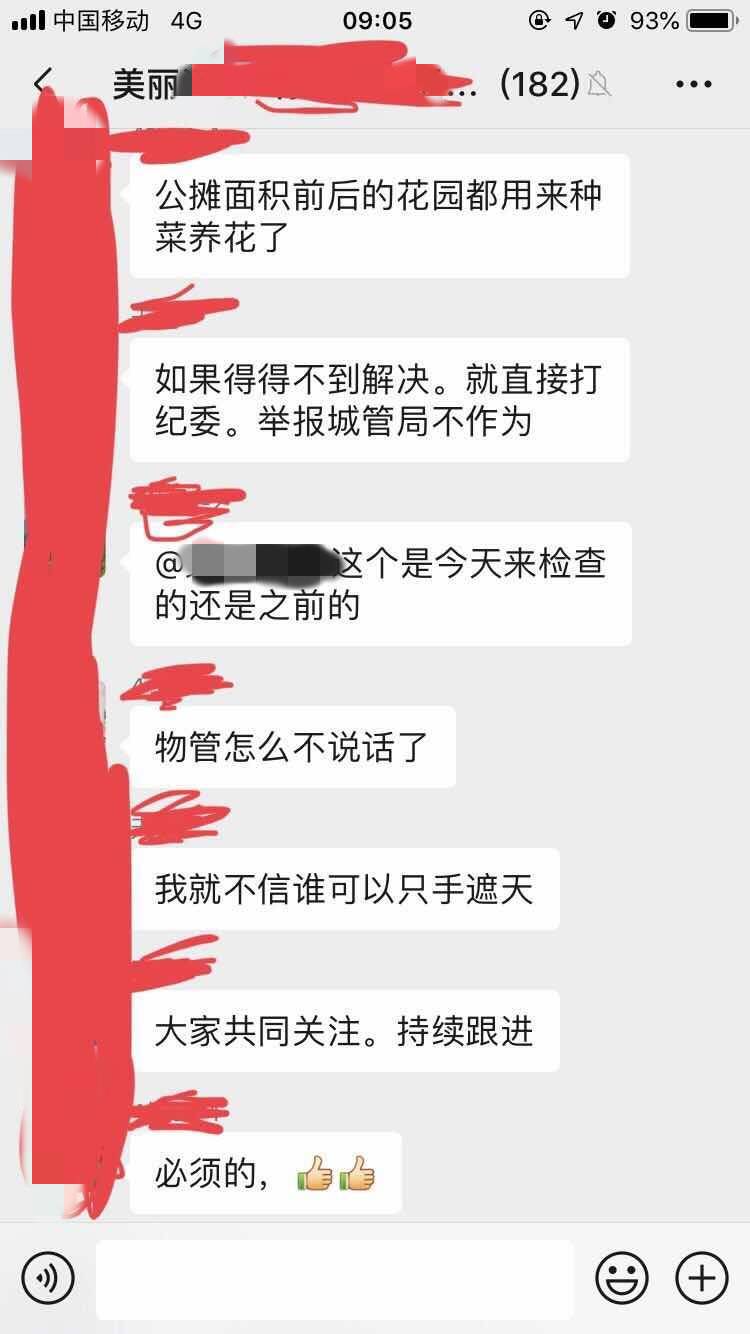750x1334 pixels.
Task: Tap the message text field
Action: click(x=335, y=1279)
